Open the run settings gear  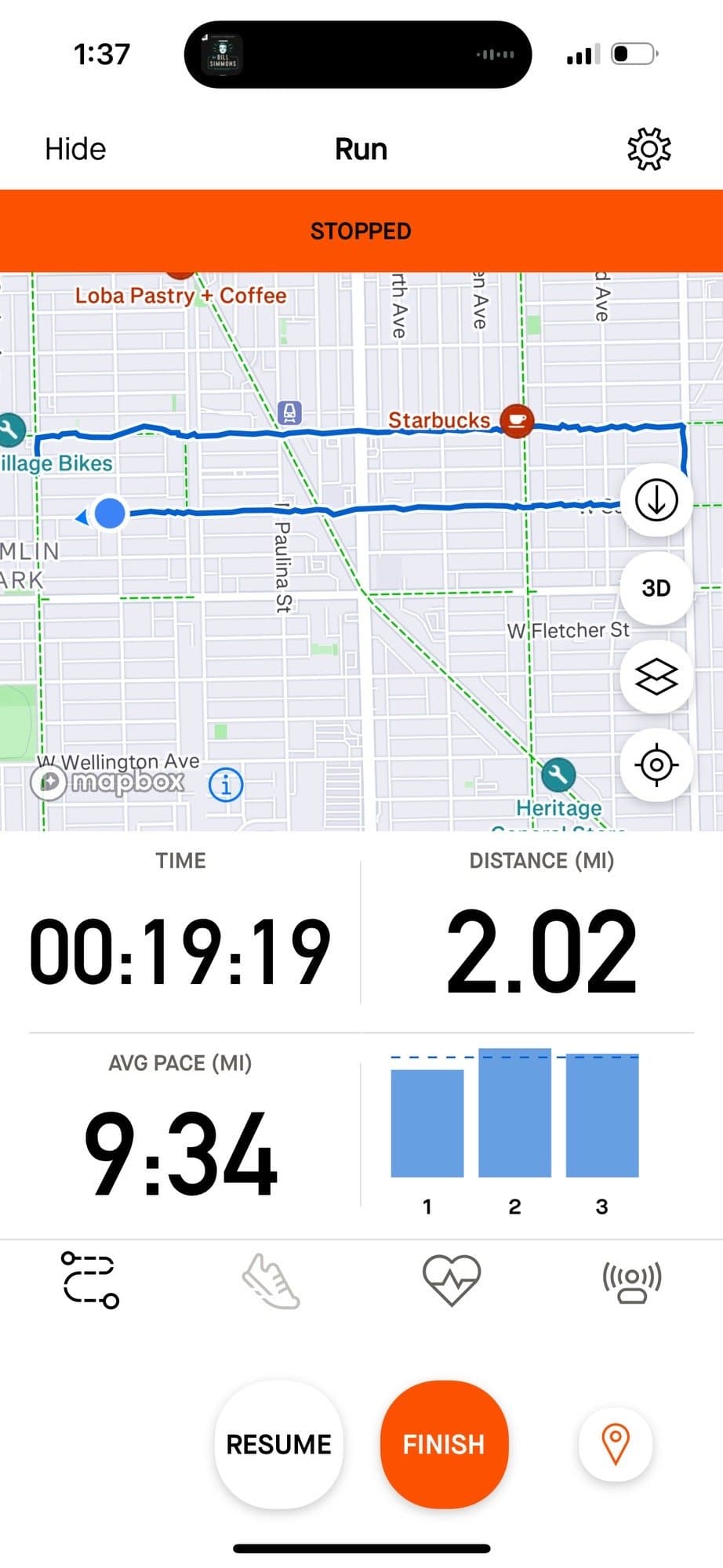(x=649, y=149)
